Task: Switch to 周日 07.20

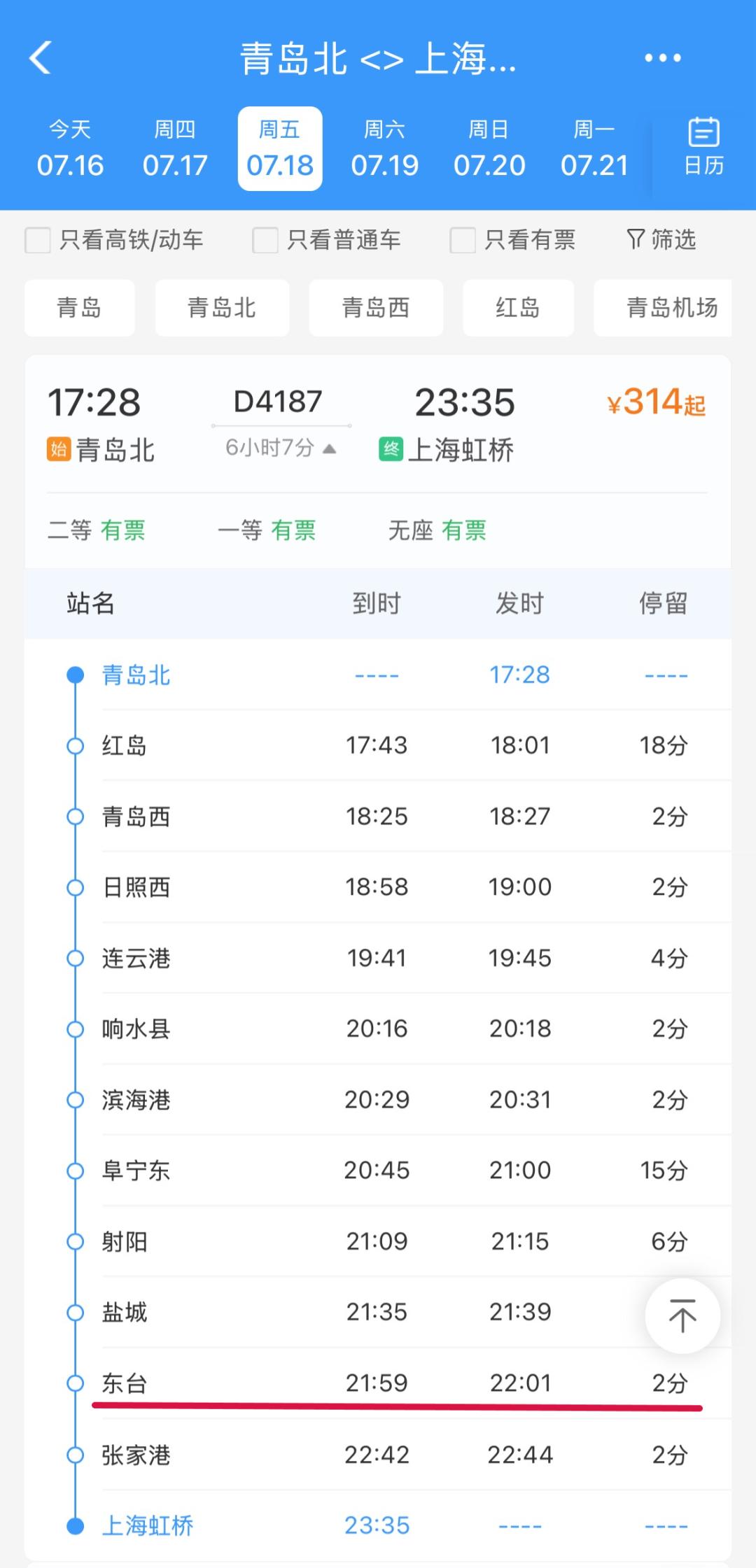Action: tap(489, 148)
